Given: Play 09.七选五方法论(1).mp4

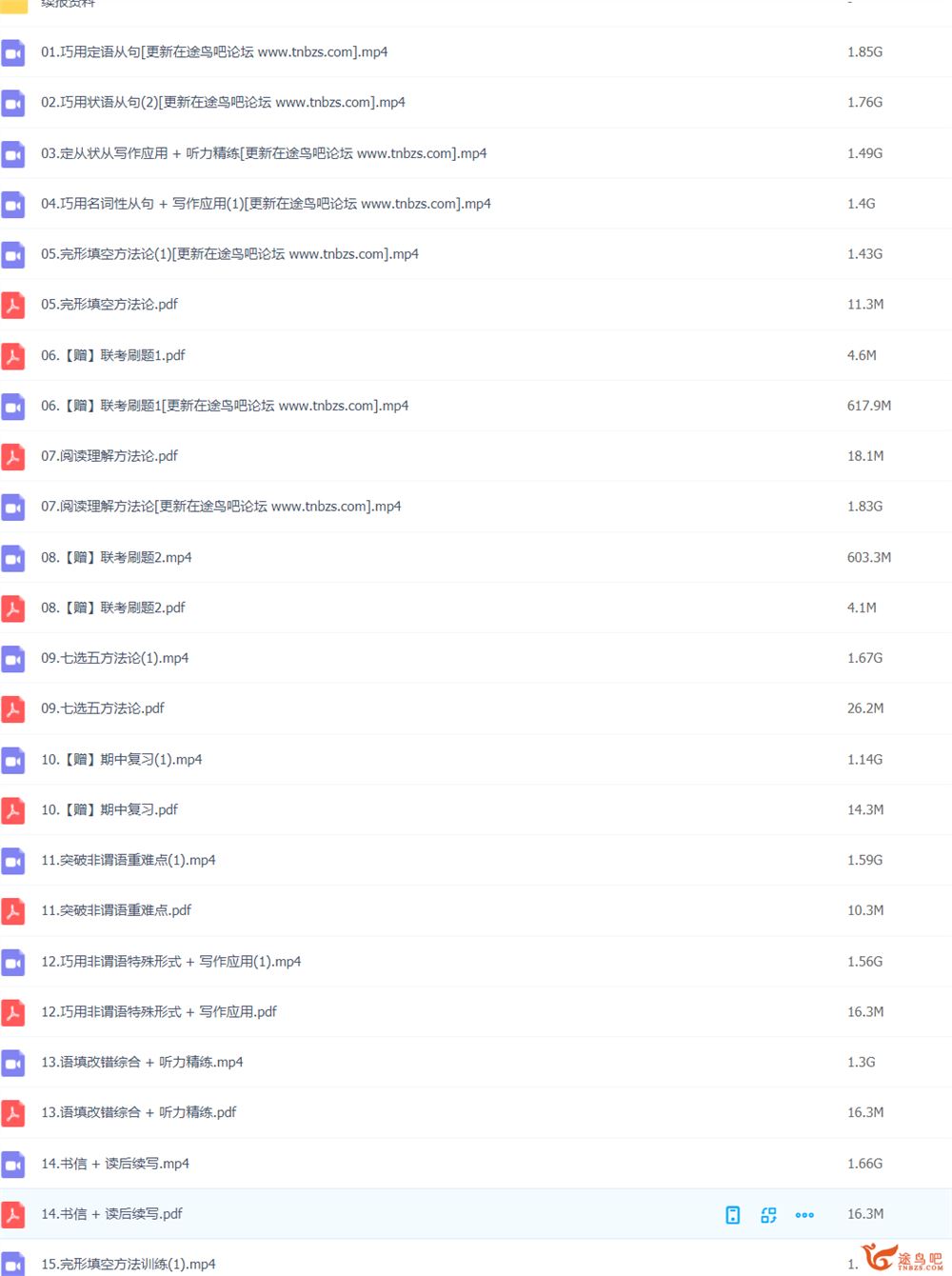Looking at the screenshot, I should tap(114, 658).
